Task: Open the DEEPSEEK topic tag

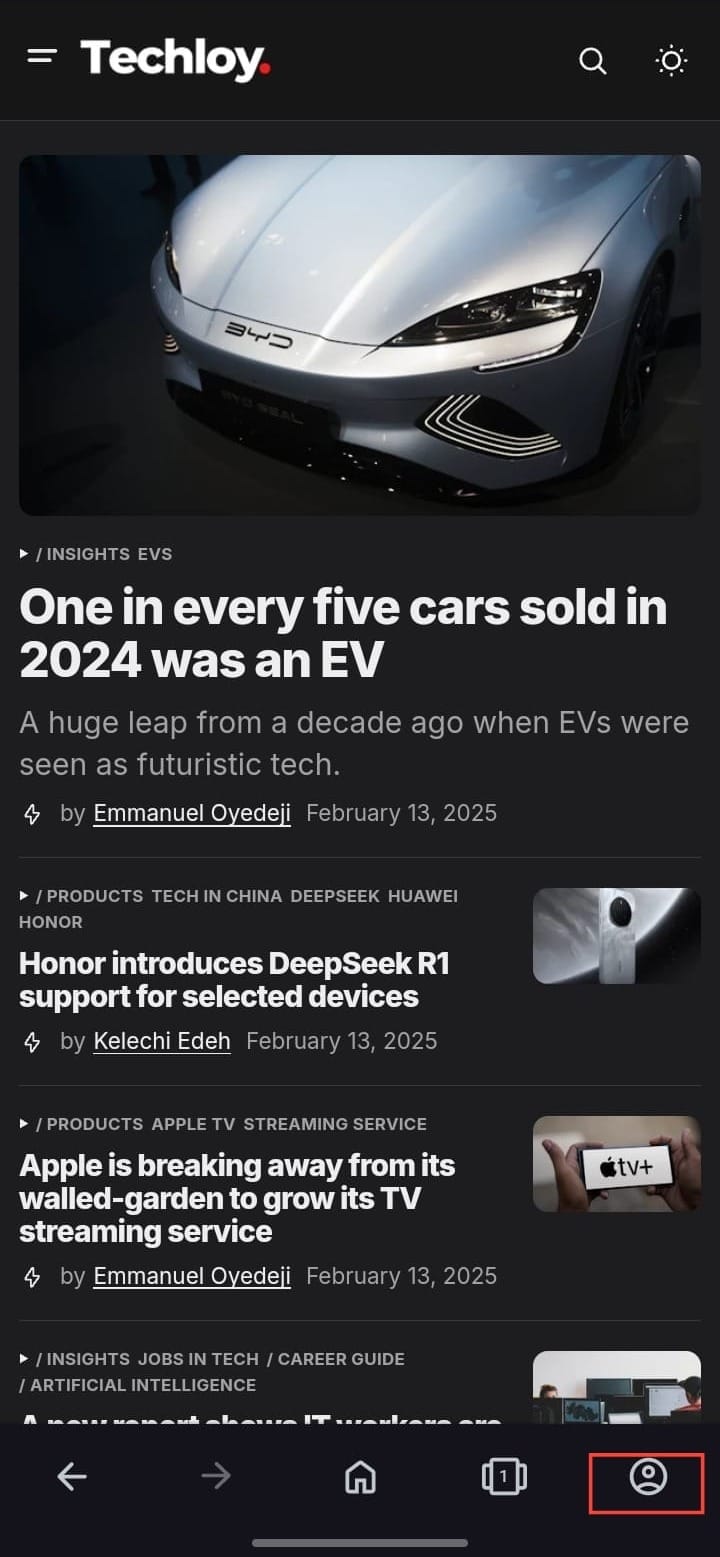Action: click(335, 896)
